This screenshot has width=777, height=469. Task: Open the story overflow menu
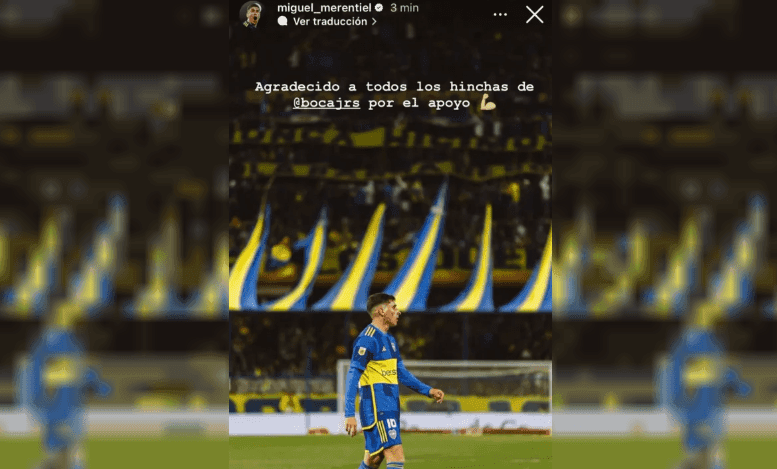click(x=500, y=15)
